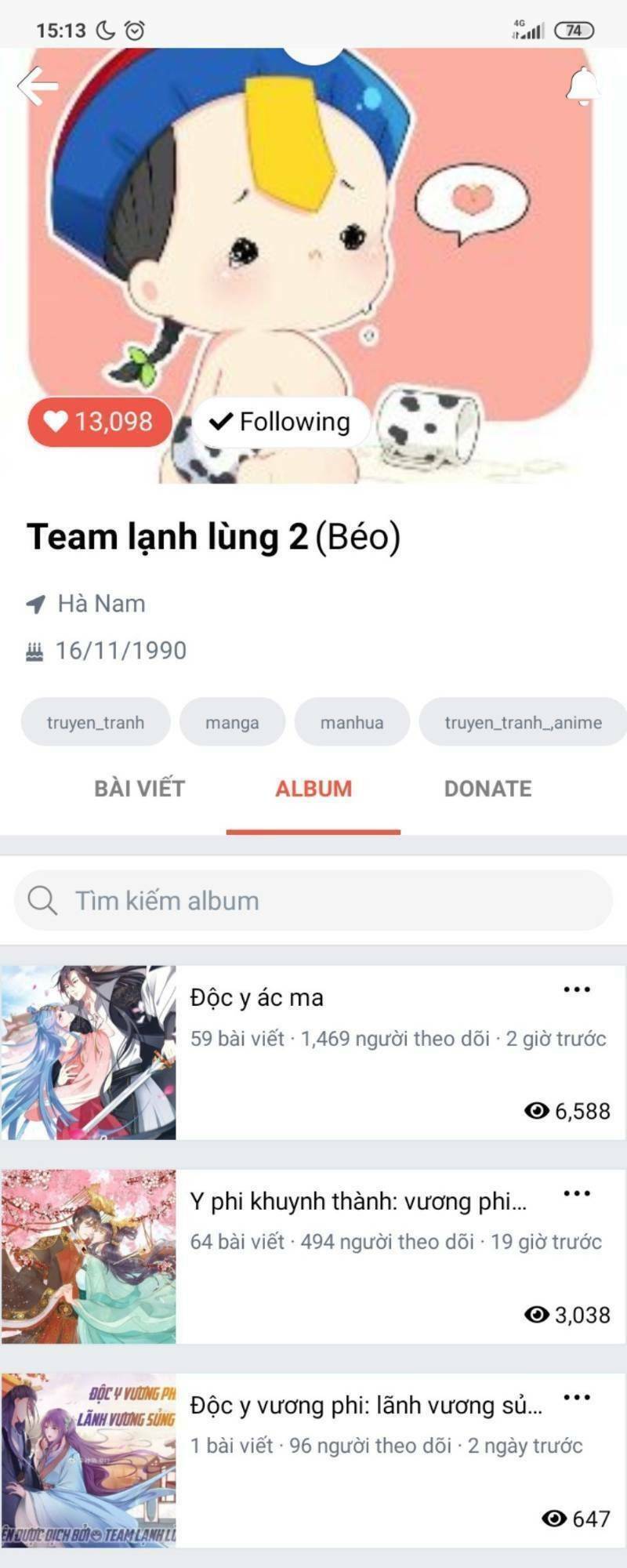Tap the birthday cake icon beside 16/11/1990

(34, 650)
